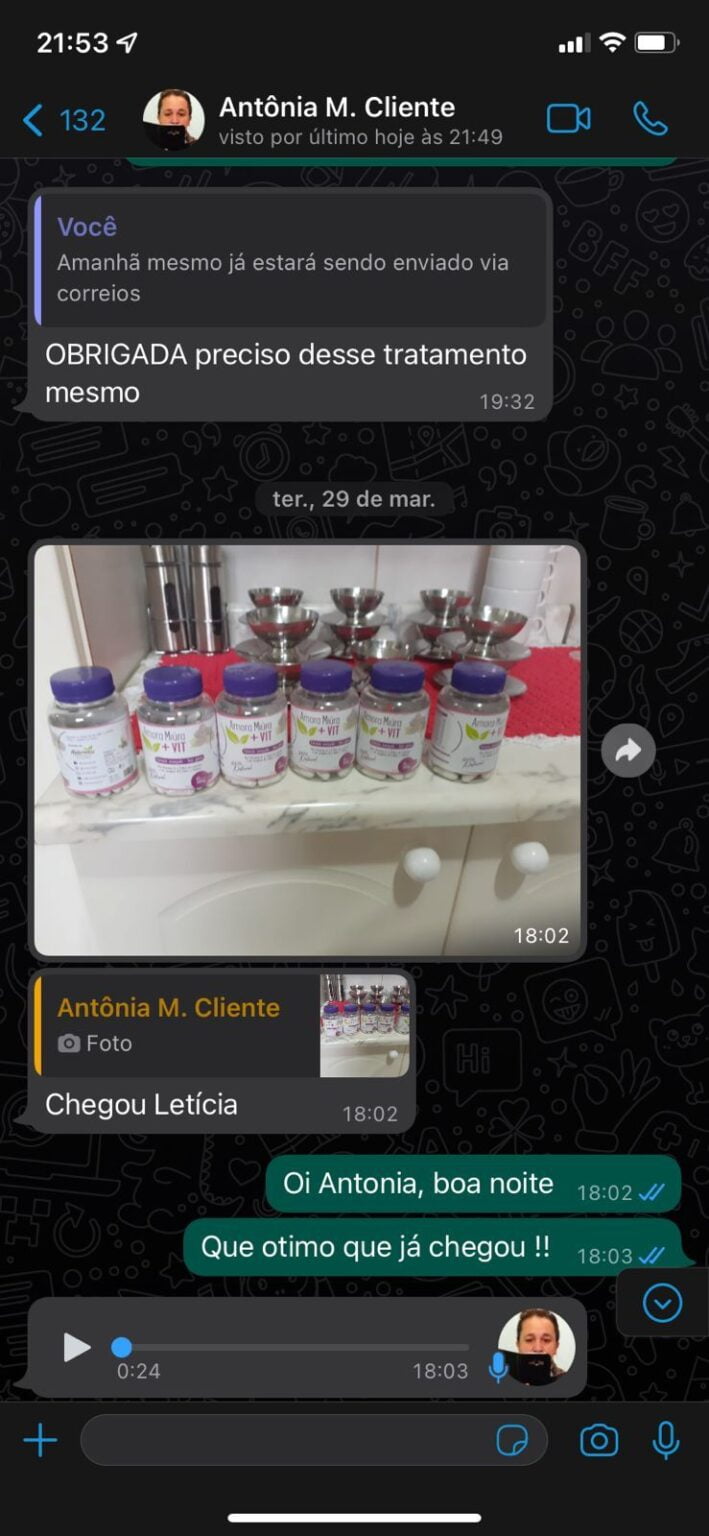Open Antônia M. Cliente contact info
Screen dimensions: 709x1536
337,119
